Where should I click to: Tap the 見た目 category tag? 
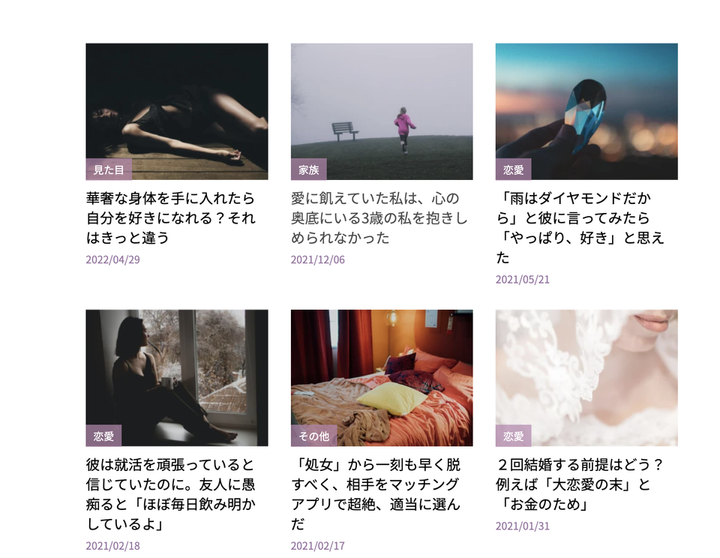click(x=109, y=170)
